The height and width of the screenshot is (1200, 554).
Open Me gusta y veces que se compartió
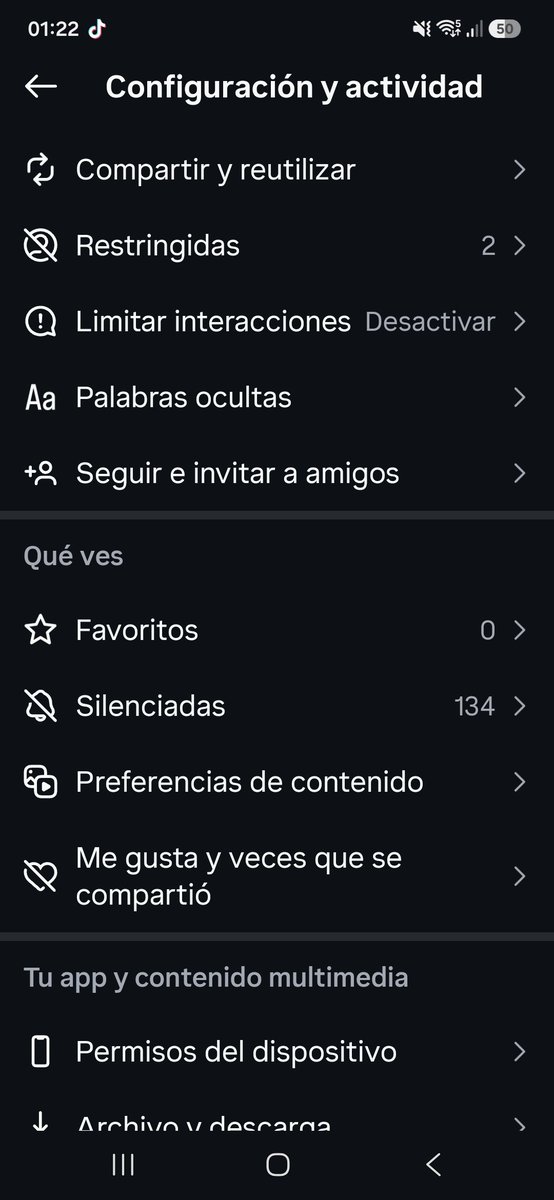277,876
